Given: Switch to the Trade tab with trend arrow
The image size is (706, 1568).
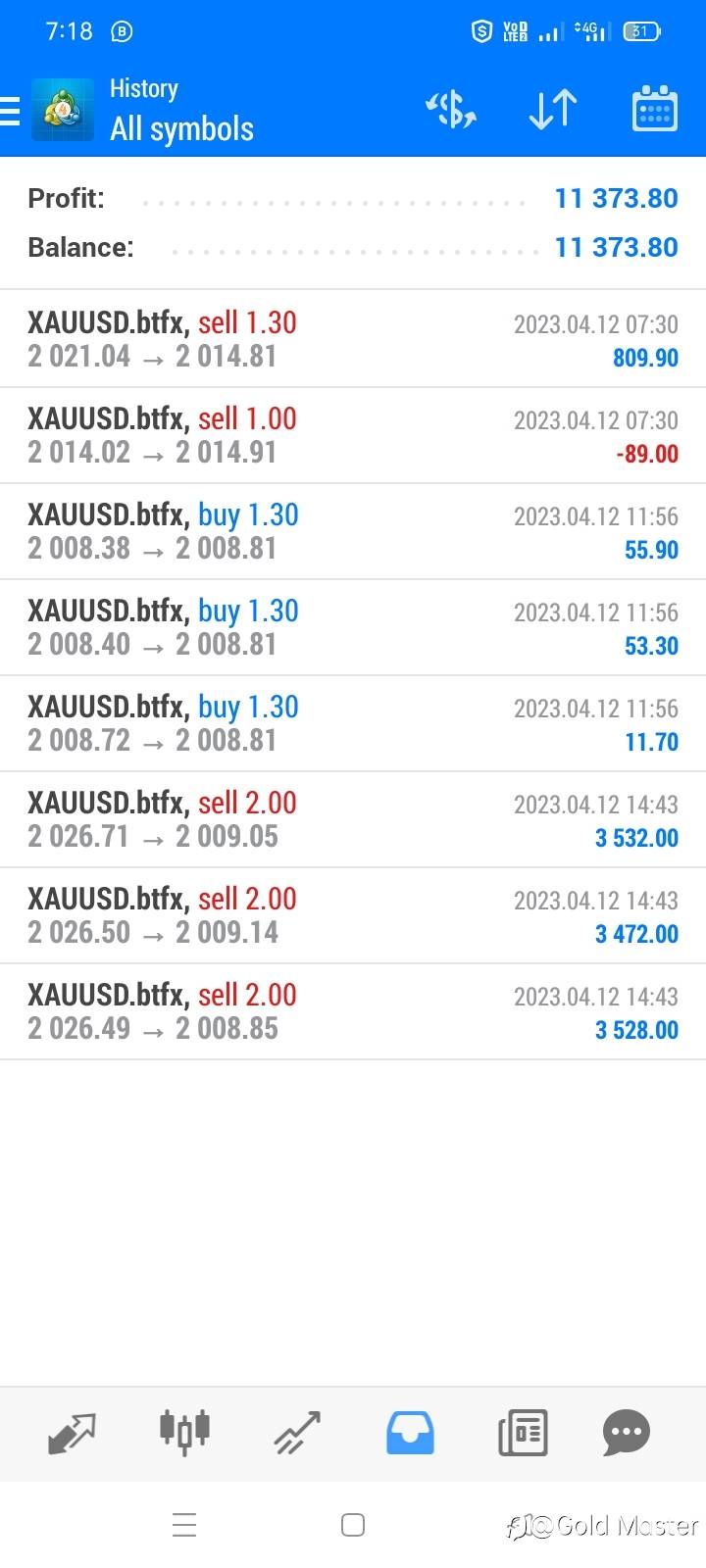Looking at the screenshot, I should click(x=297, y=1433).
